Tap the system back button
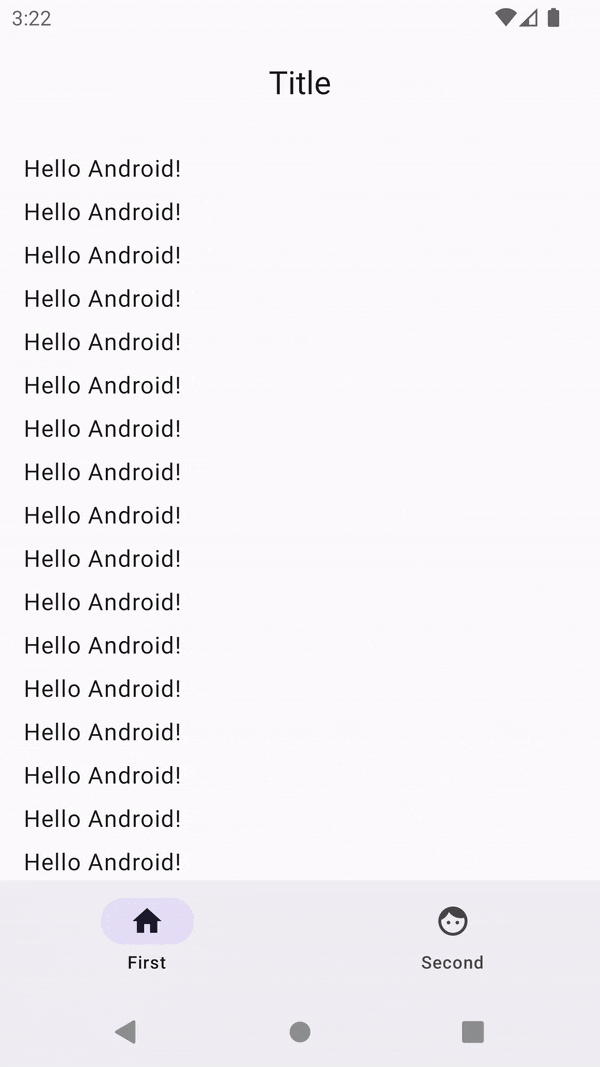This screenshot has height=1067, width=600. pyautogui.click(x=126, y=1032)
